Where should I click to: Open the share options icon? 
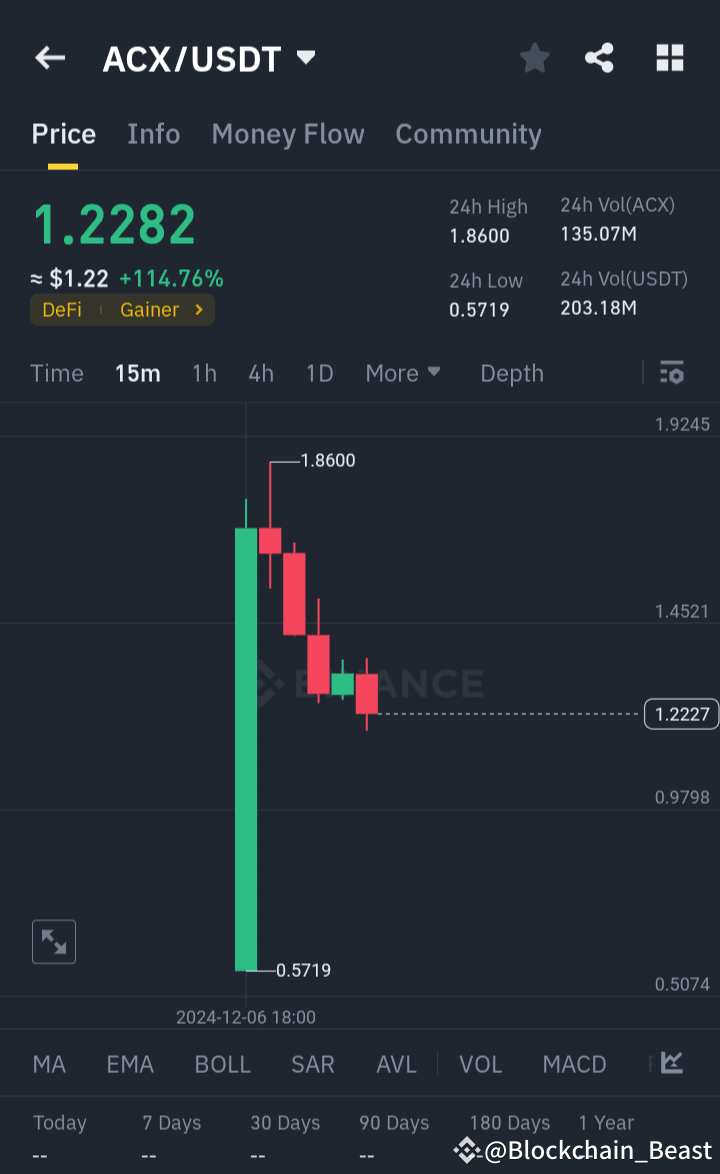tap(599, 58)
